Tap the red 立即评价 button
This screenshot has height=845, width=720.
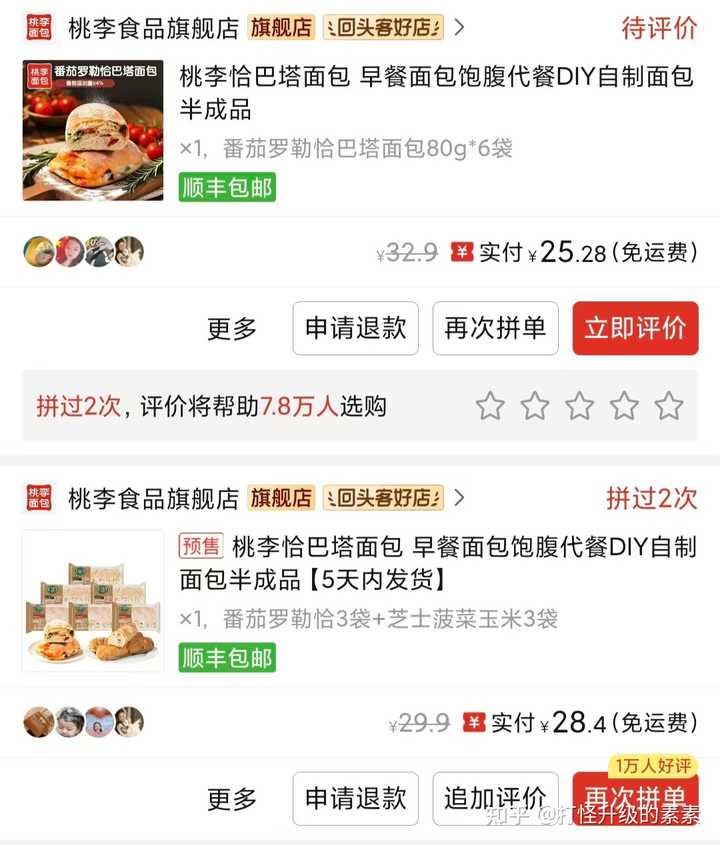click(635, 328)
